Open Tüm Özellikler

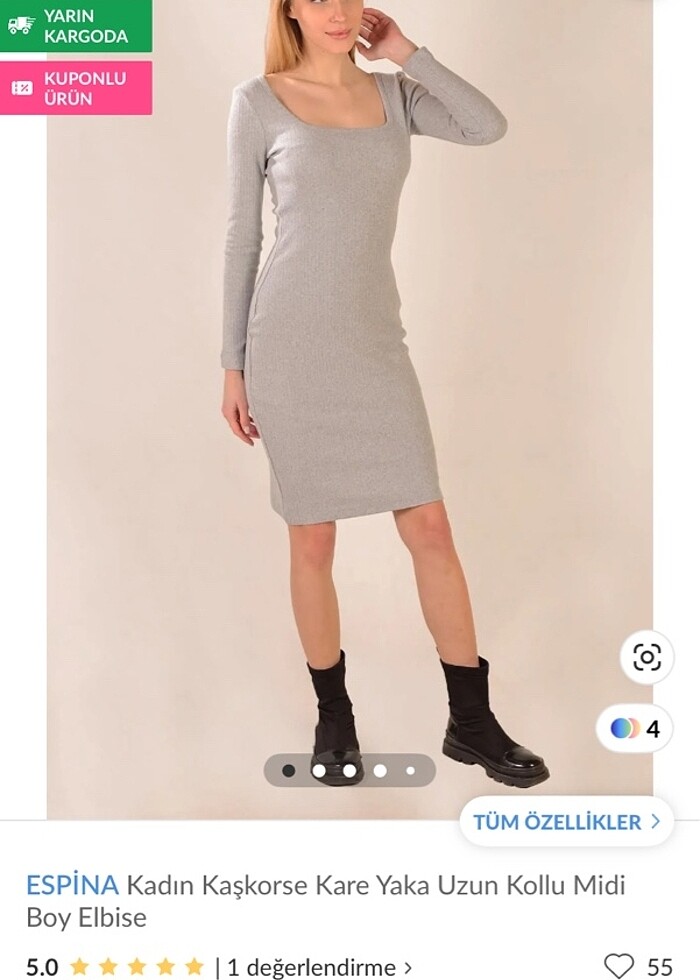[566, 822]
